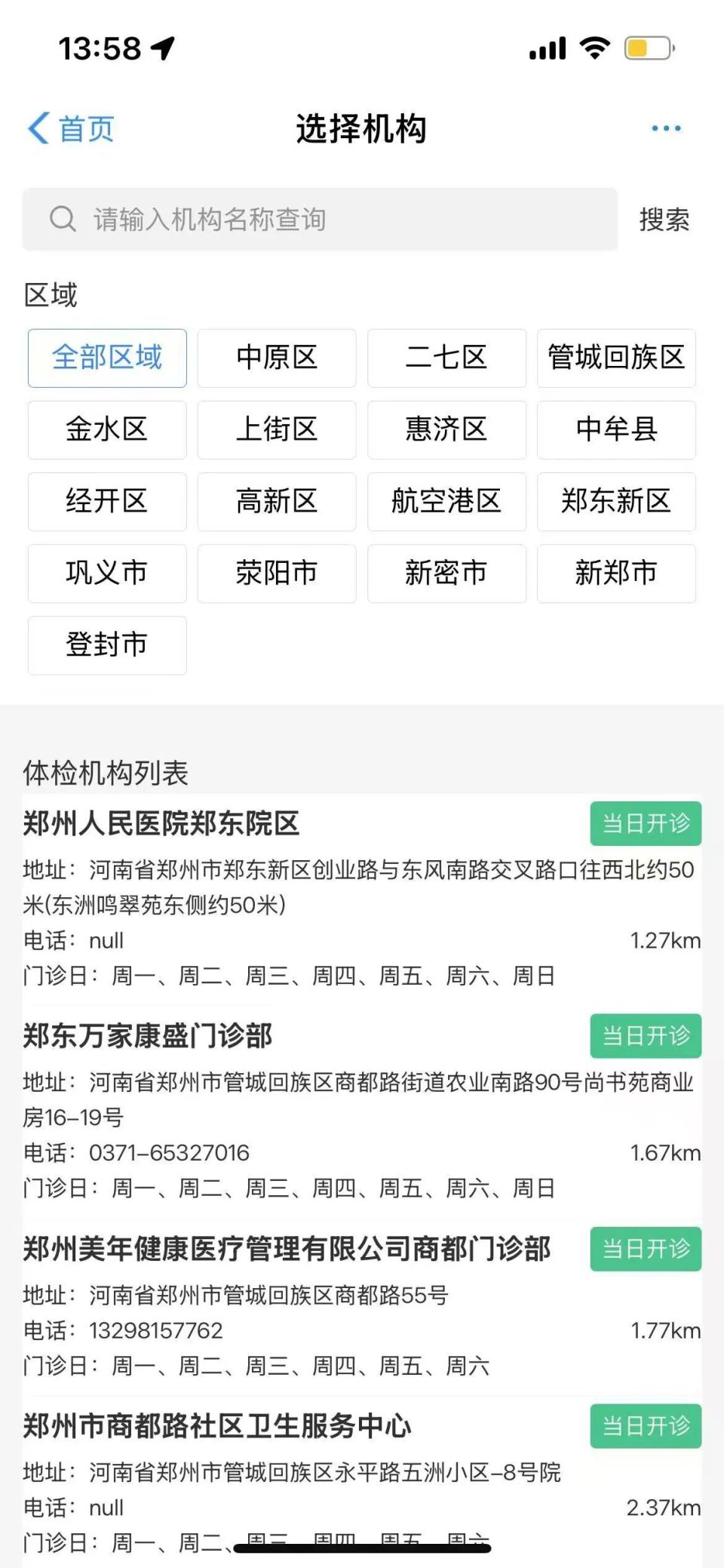Image resolution: width=724 pixels, height=1568 pixels.
Task: Tap the Wi-Fi icon in status bar
Action: tap(594, 47)
